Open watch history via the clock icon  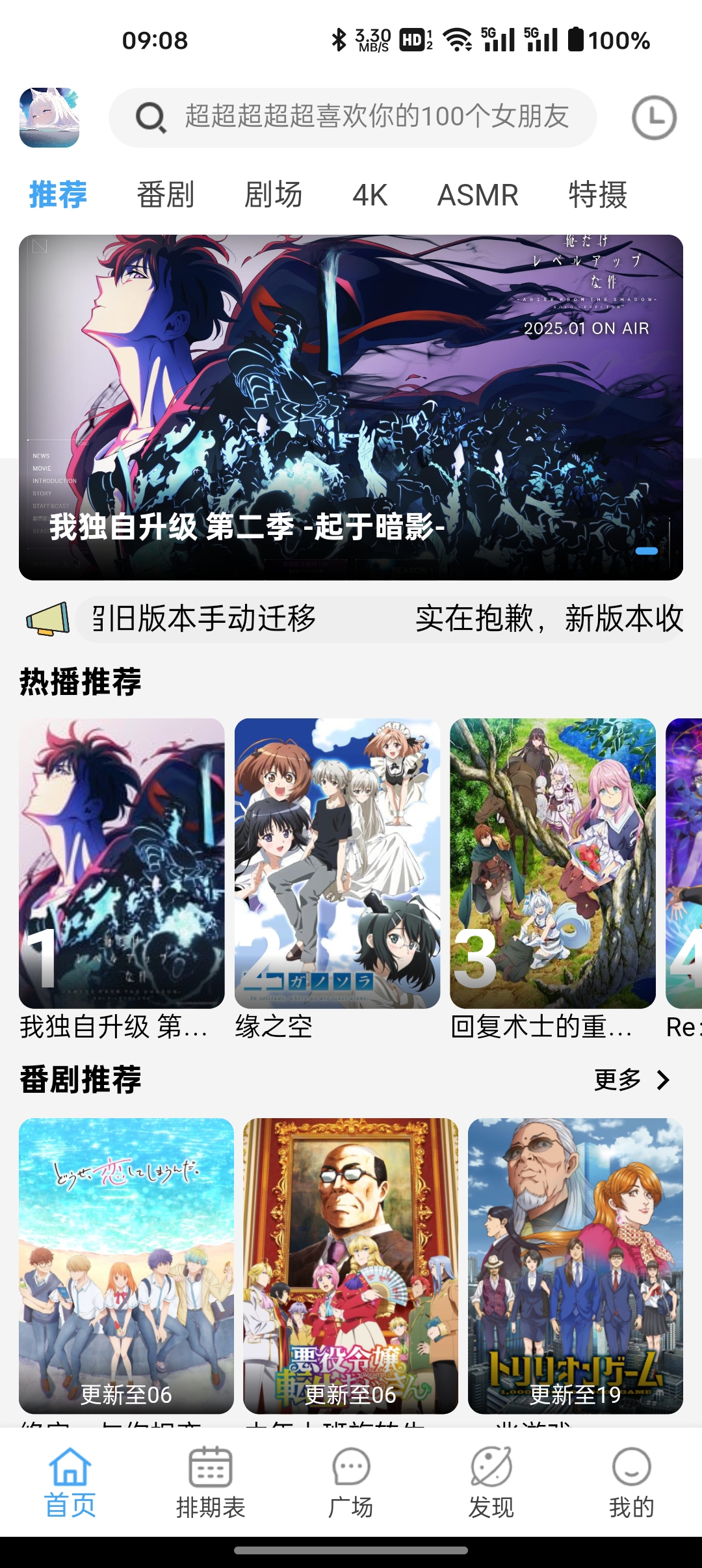pyautogui.click(x=654, y=118)
